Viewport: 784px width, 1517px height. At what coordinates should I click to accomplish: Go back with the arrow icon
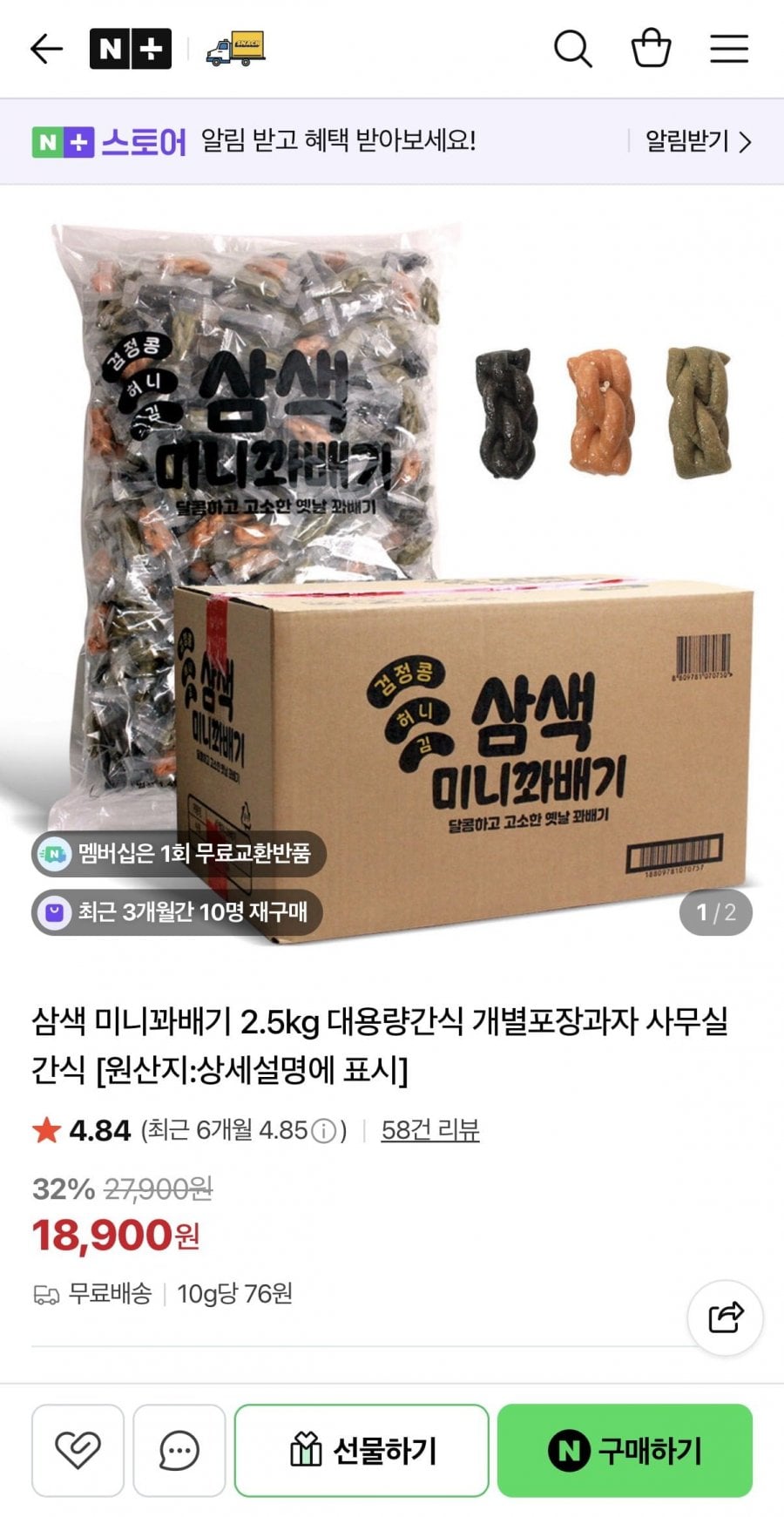[x=47, y=49]
